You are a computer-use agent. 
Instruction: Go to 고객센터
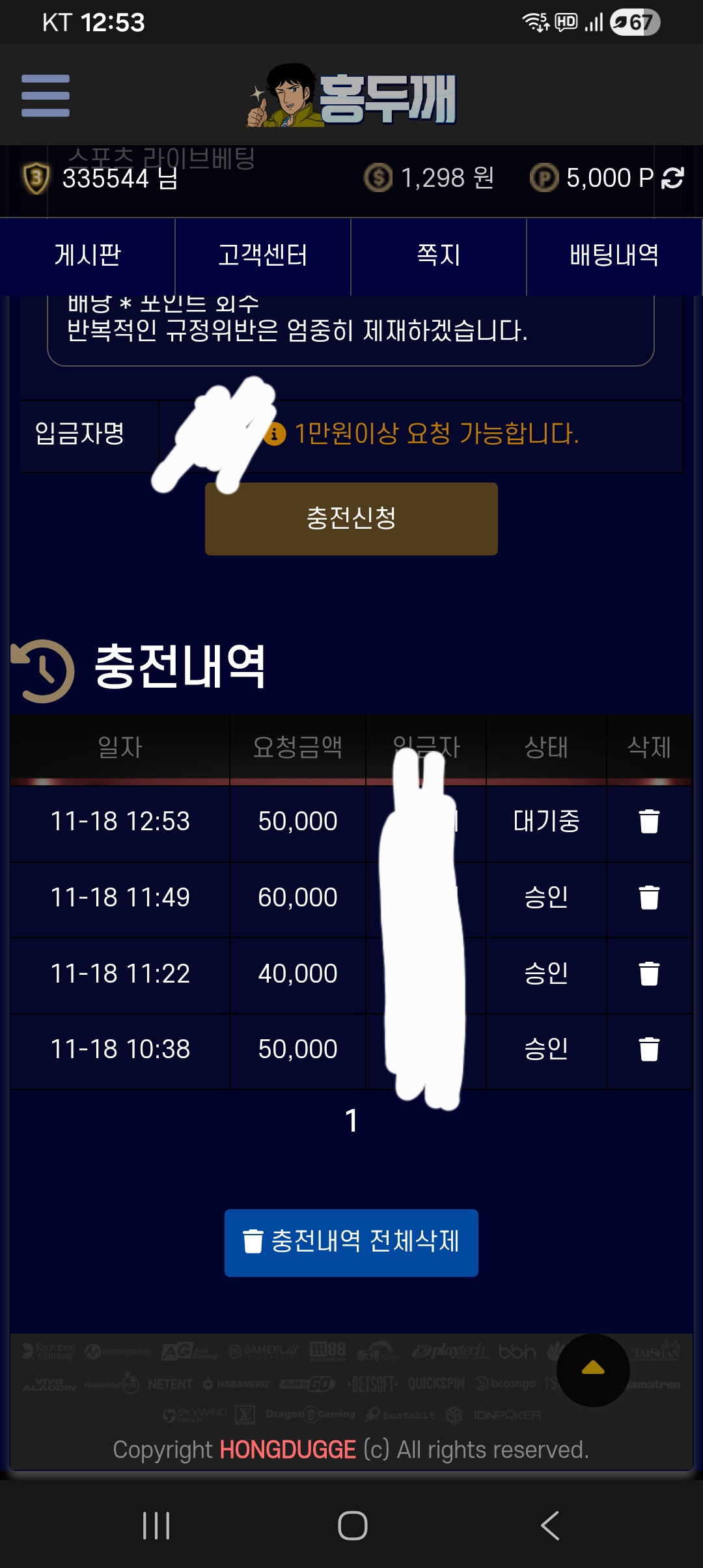[263, 255]
